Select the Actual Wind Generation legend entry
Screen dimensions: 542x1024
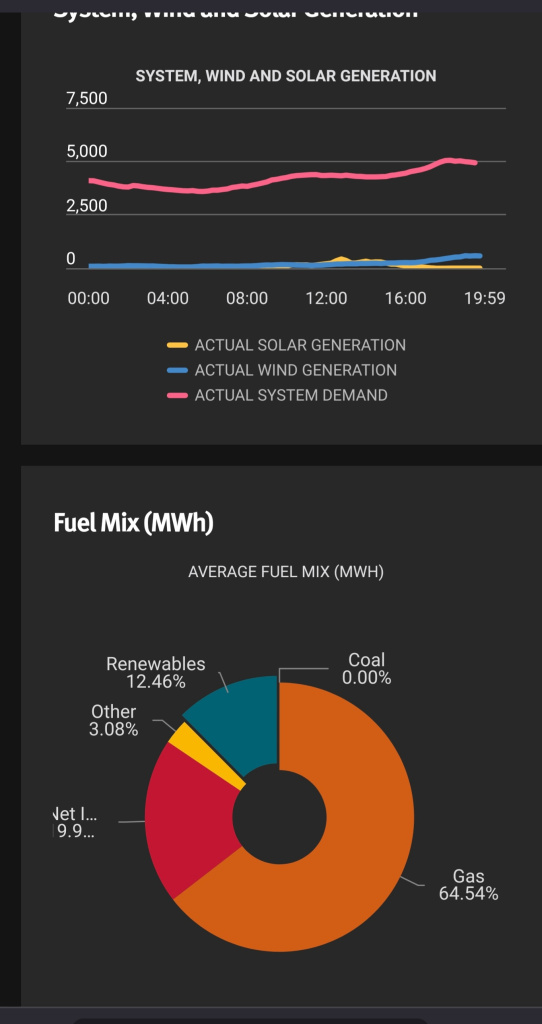tap(282, 370)
